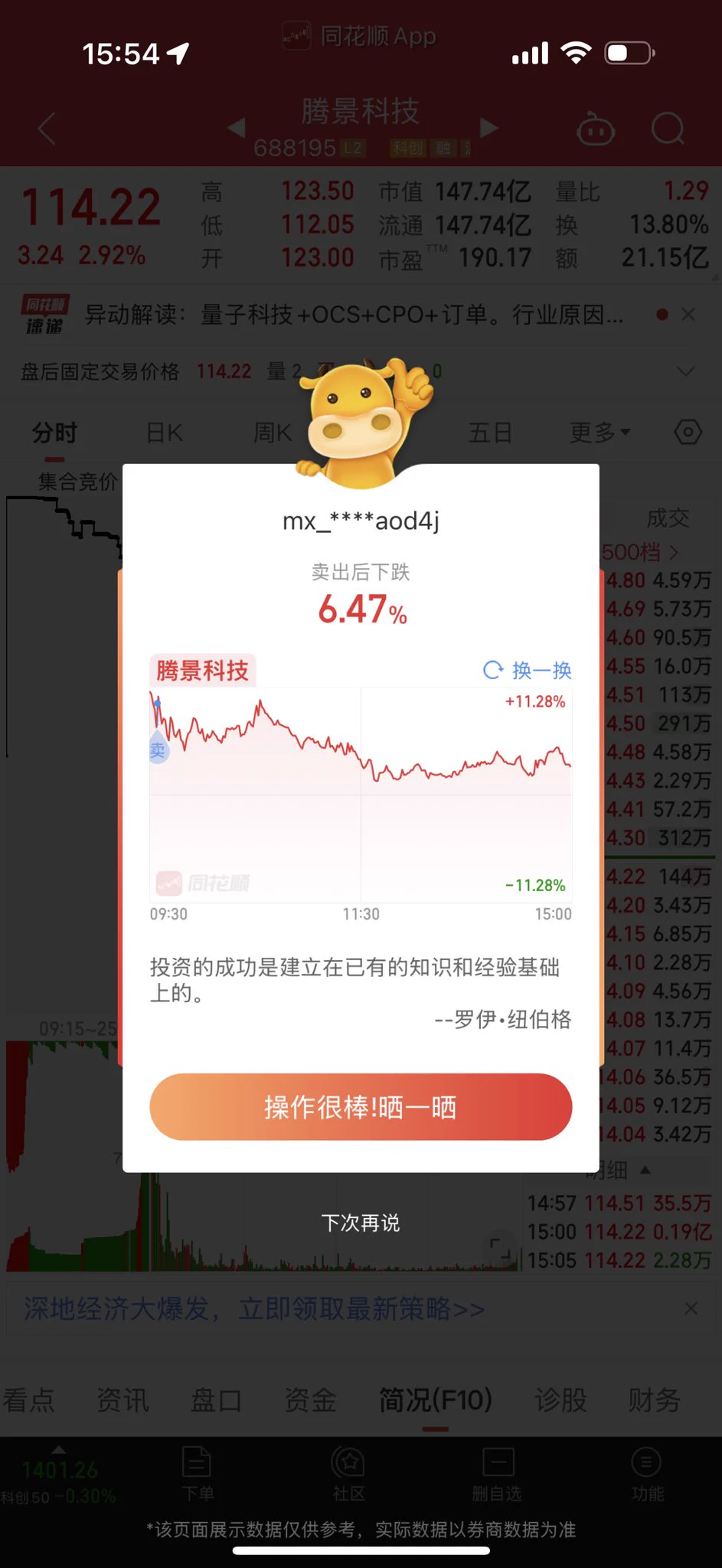This screenshot has width=722, height=1568.
Task: Switch to the 资金 tab
Action: (x=310, y=1400)
